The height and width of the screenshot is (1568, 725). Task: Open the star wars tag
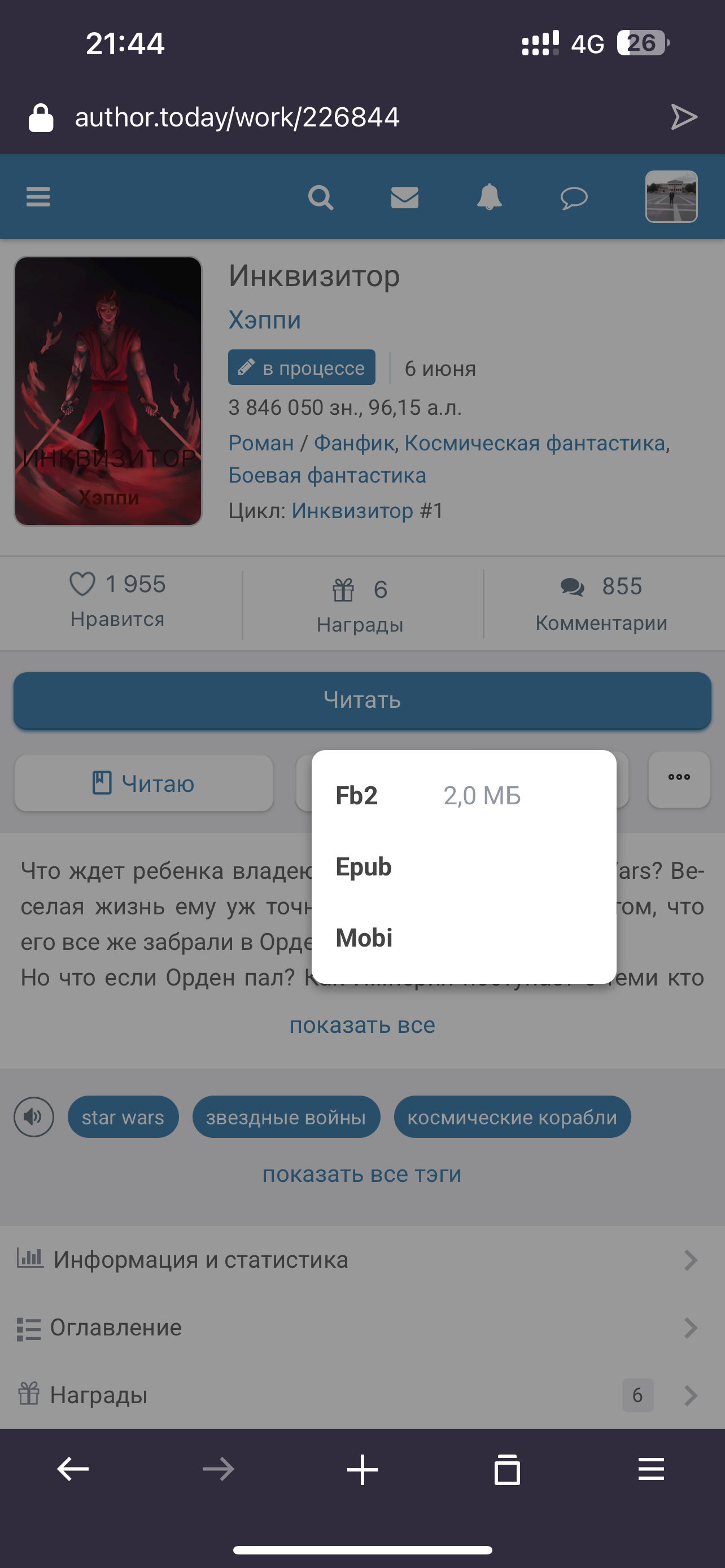pyautogui.click(x=123, y=1117)
